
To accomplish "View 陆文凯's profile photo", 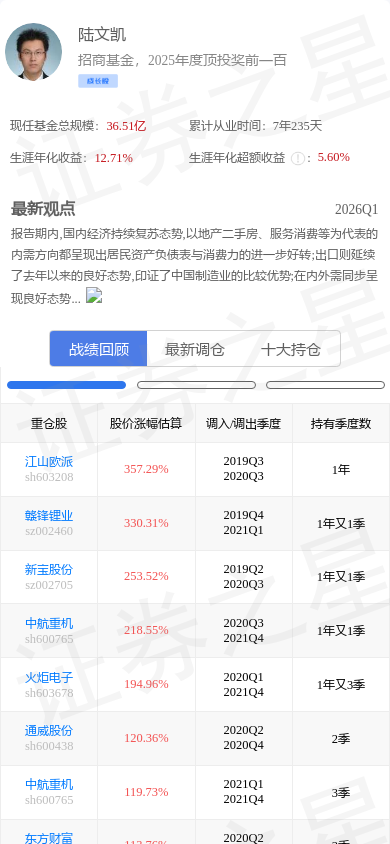I will pyautogui.click(x=33, y=52).
